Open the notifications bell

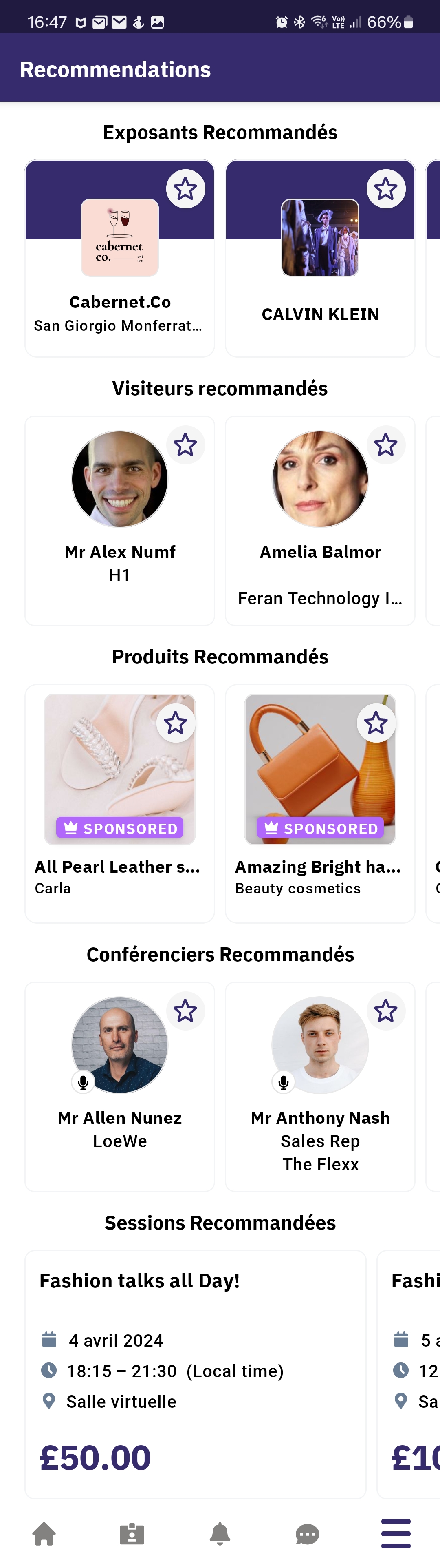[220, 1533]
